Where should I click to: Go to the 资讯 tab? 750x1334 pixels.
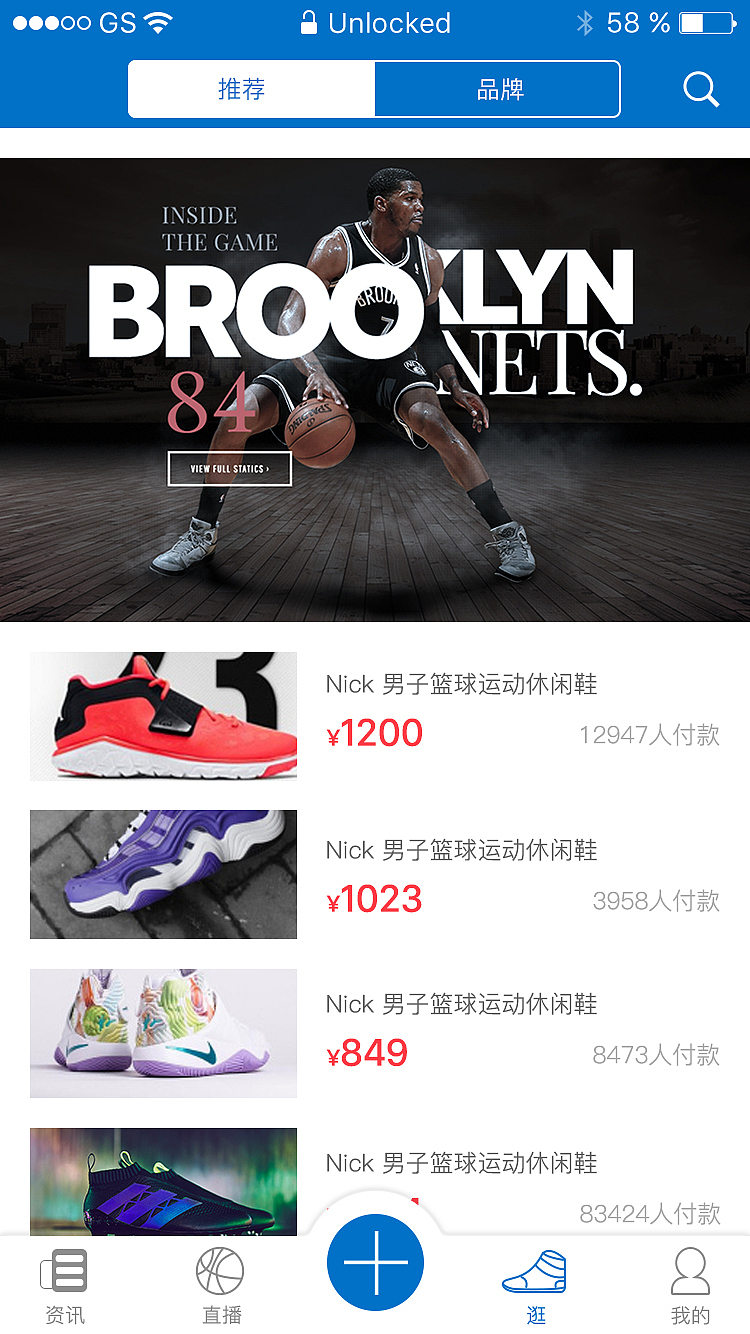click(65, 1286)
